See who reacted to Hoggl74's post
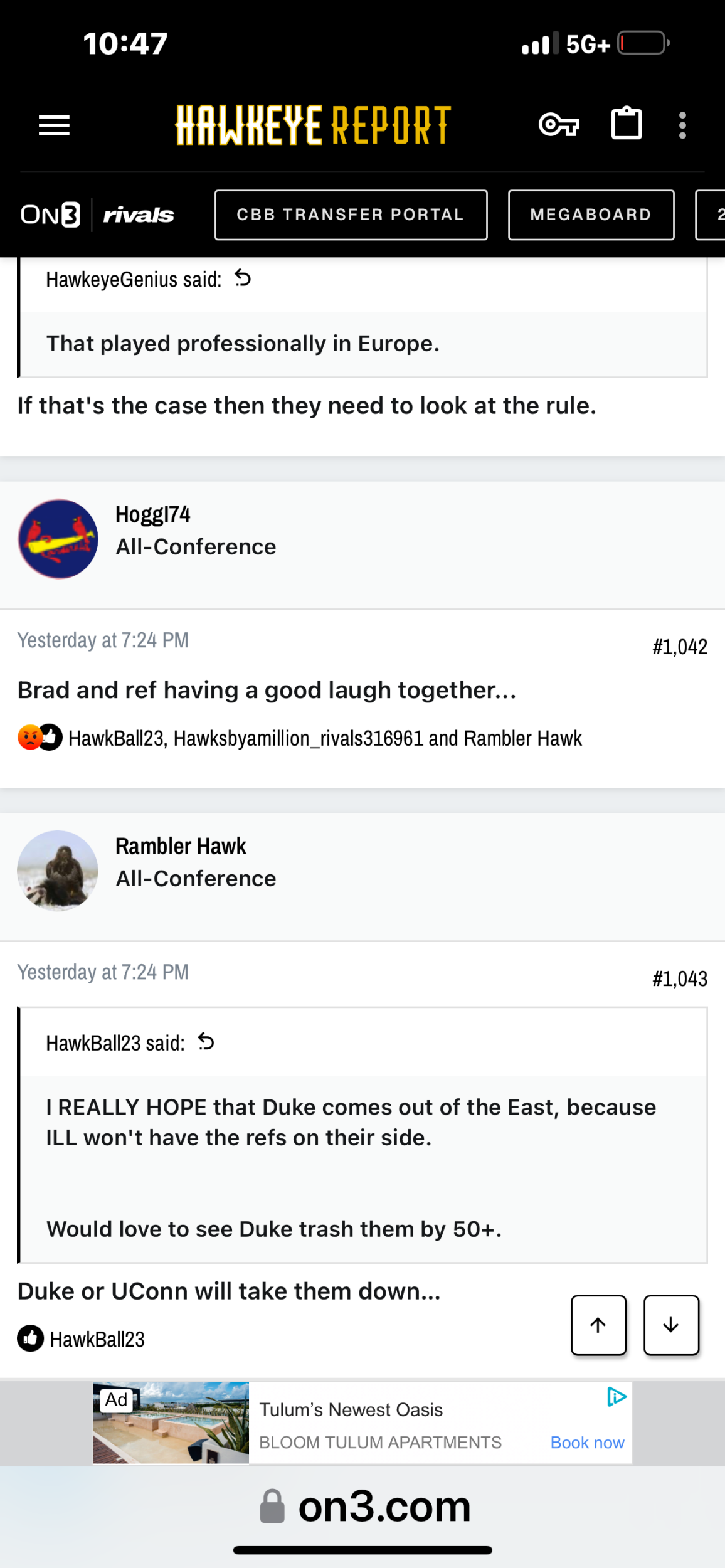The image size is (725, 1568). [x=325, y=738]
